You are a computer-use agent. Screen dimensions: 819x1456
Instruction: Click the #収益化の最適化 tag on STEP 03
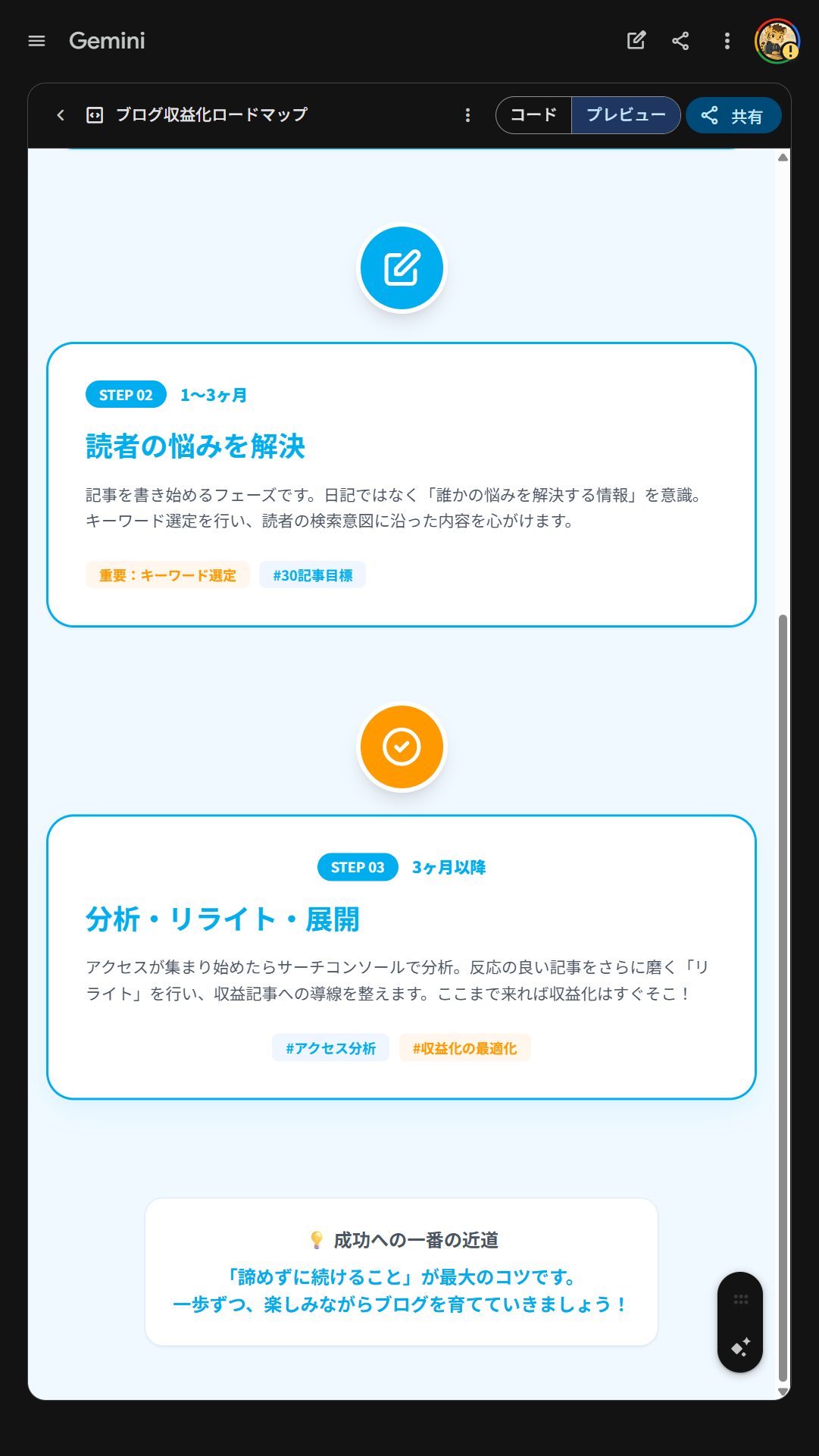tap(464, 1047)
